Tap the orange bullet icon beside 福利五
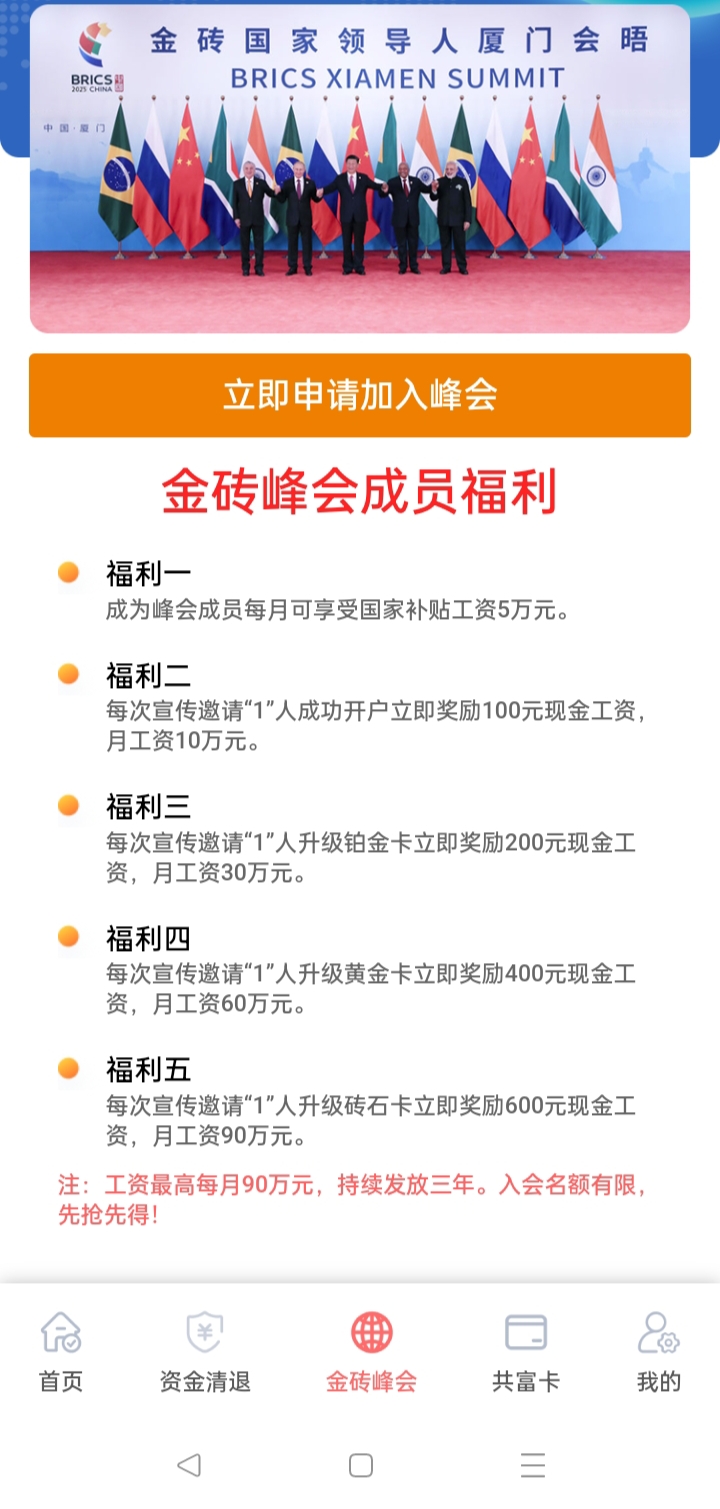Image resolution: width=720 pixels, height=1509 pixels. 70,1067
